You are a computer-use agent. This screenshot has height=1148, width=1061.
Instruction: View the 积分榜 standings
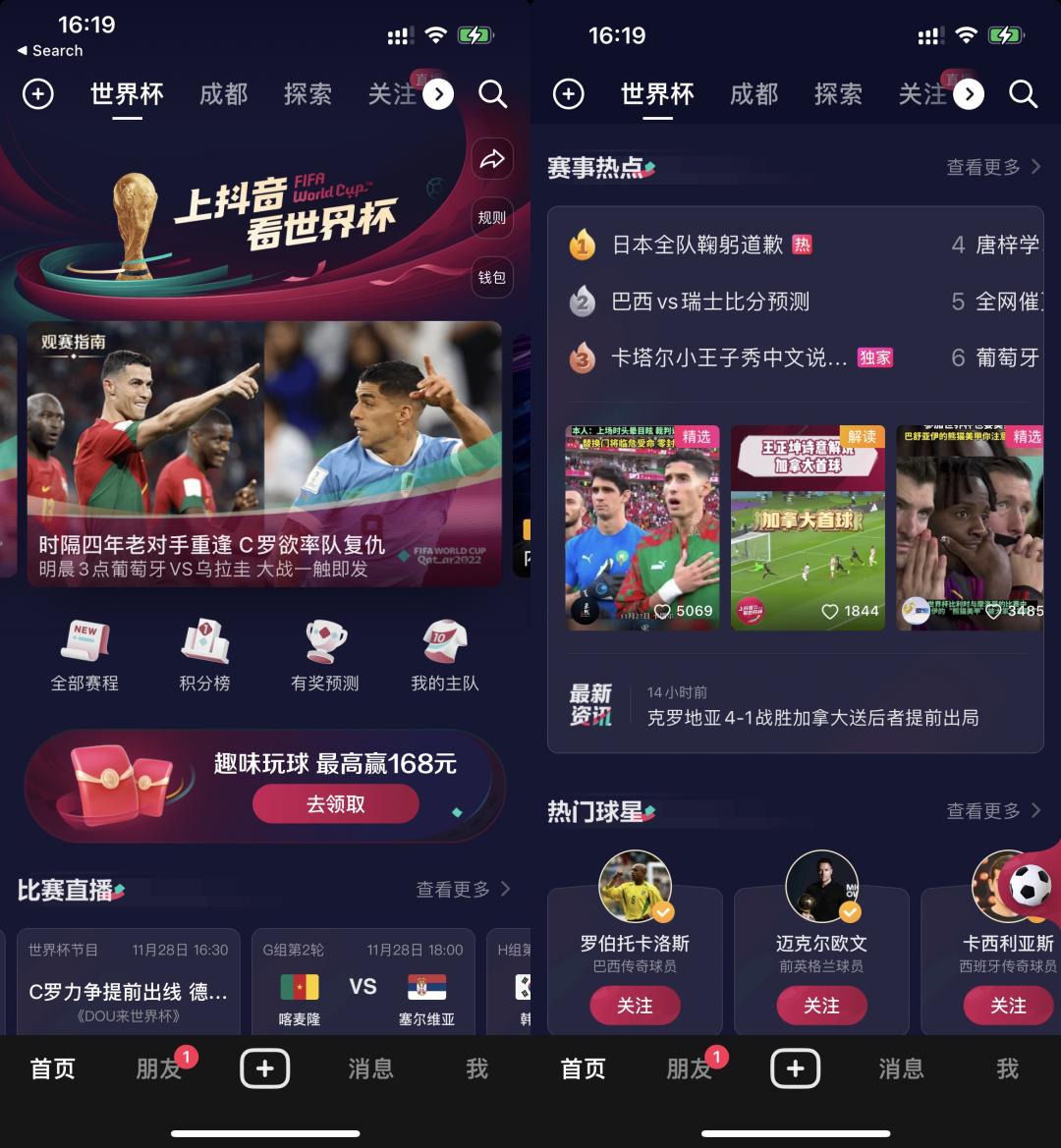[204, 655]
